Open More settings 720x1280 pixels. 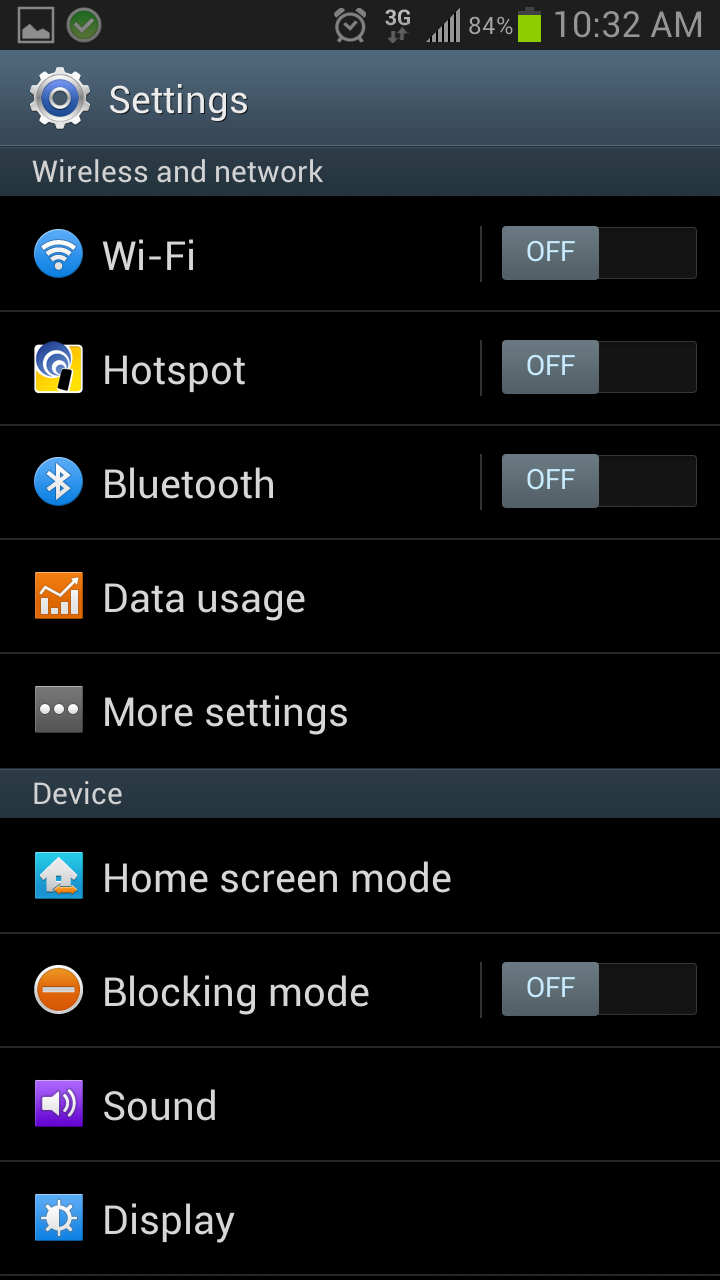(360, 711)
